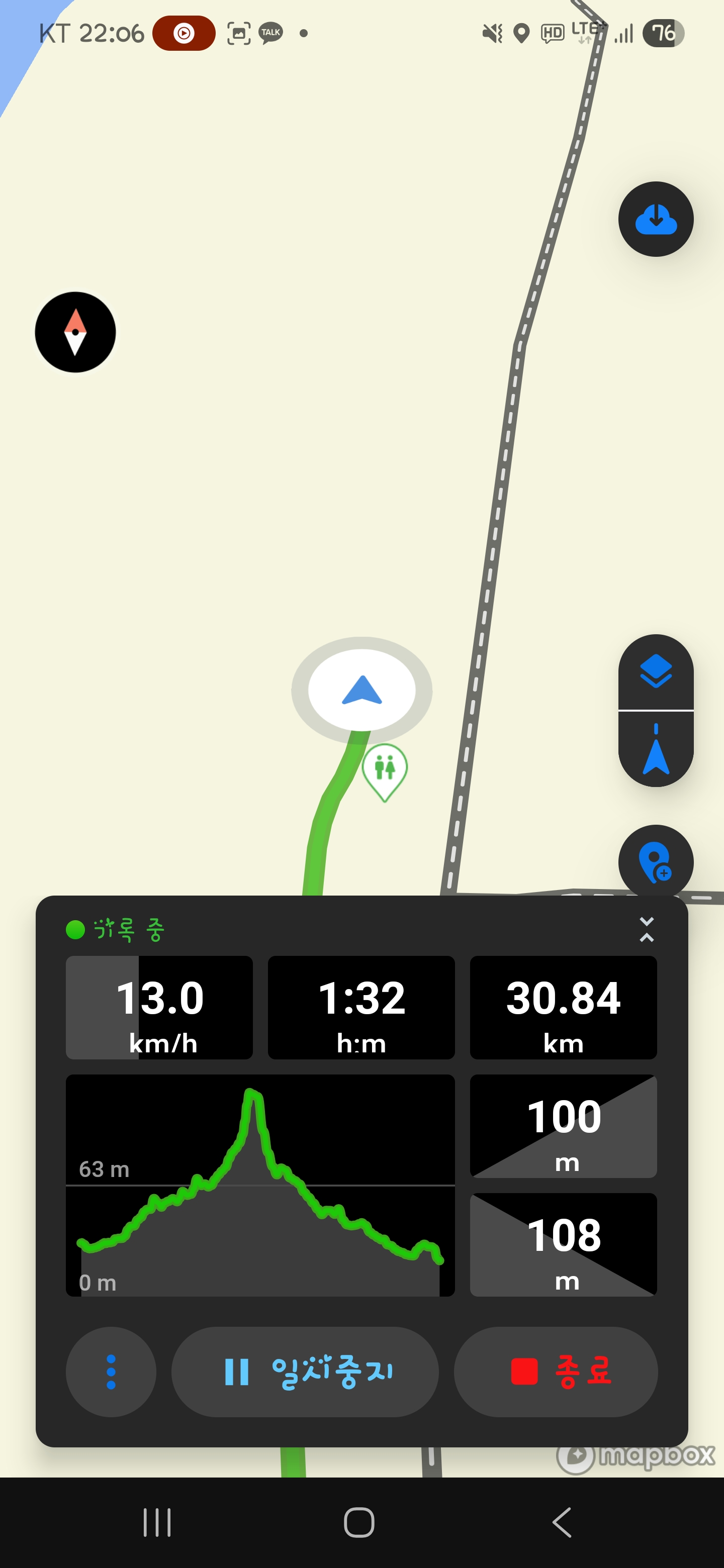Tap the 1:32 duration tile
The width and height of the screenshot is (724, 1568).
point(361,1008)
